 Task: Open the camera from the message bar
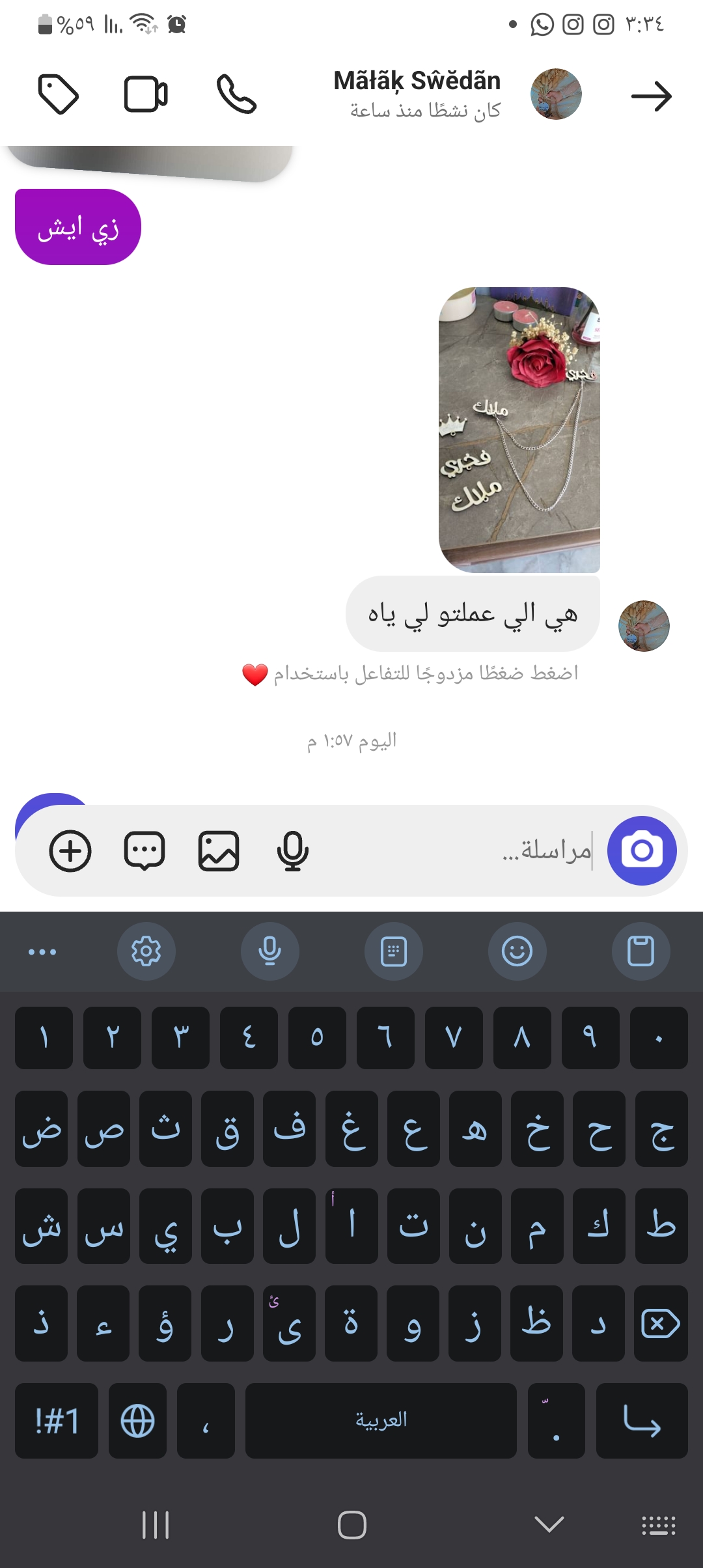pyautogui.click(x=642, y=850)
